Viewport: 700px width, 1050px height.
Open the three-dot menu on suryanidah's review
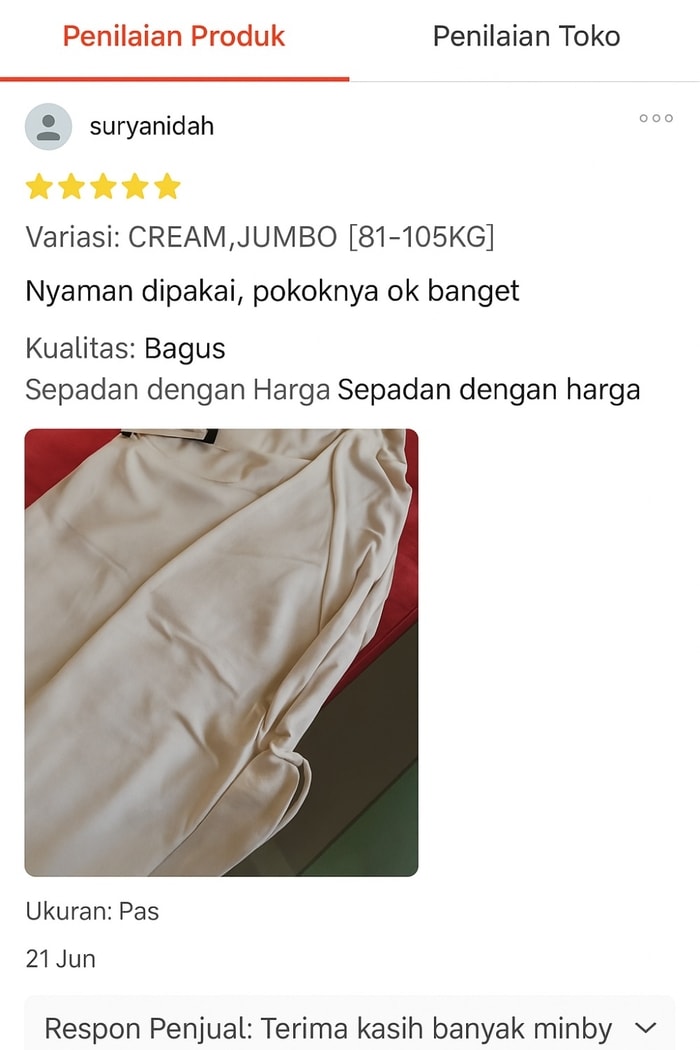[656, 118]
